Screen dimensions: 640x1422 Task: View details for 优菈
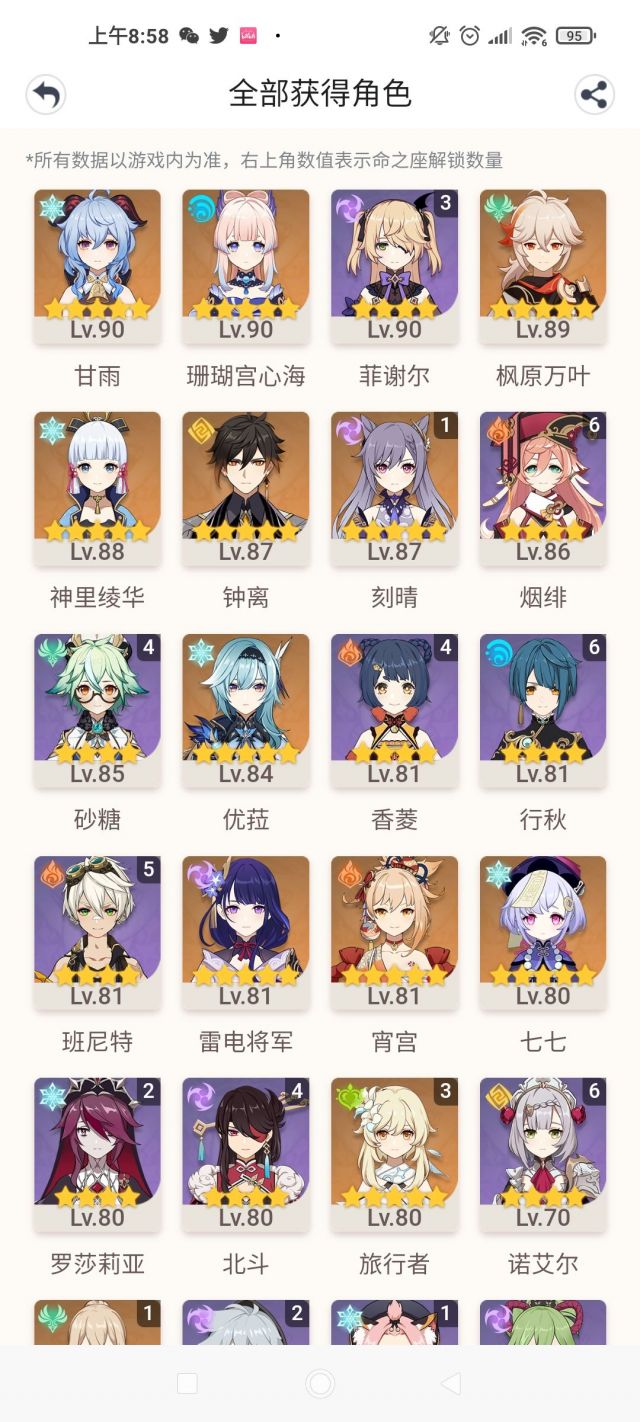(246, 711)
